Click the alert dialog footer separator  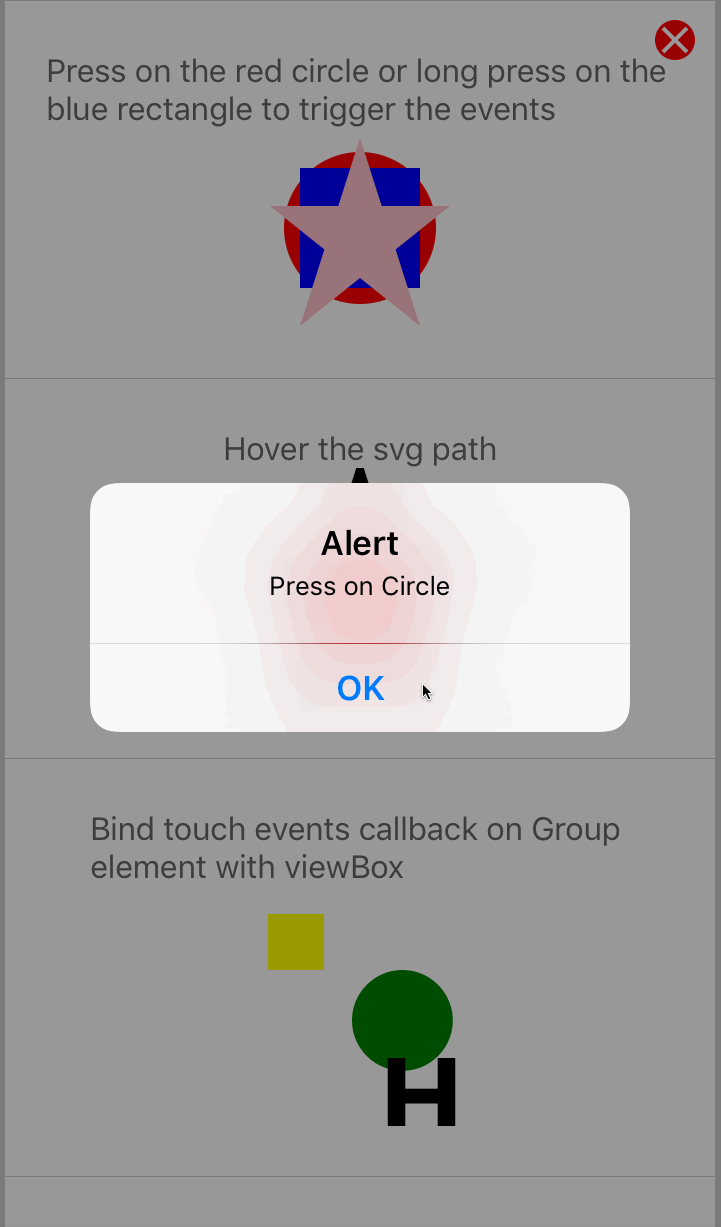[360, 645]
